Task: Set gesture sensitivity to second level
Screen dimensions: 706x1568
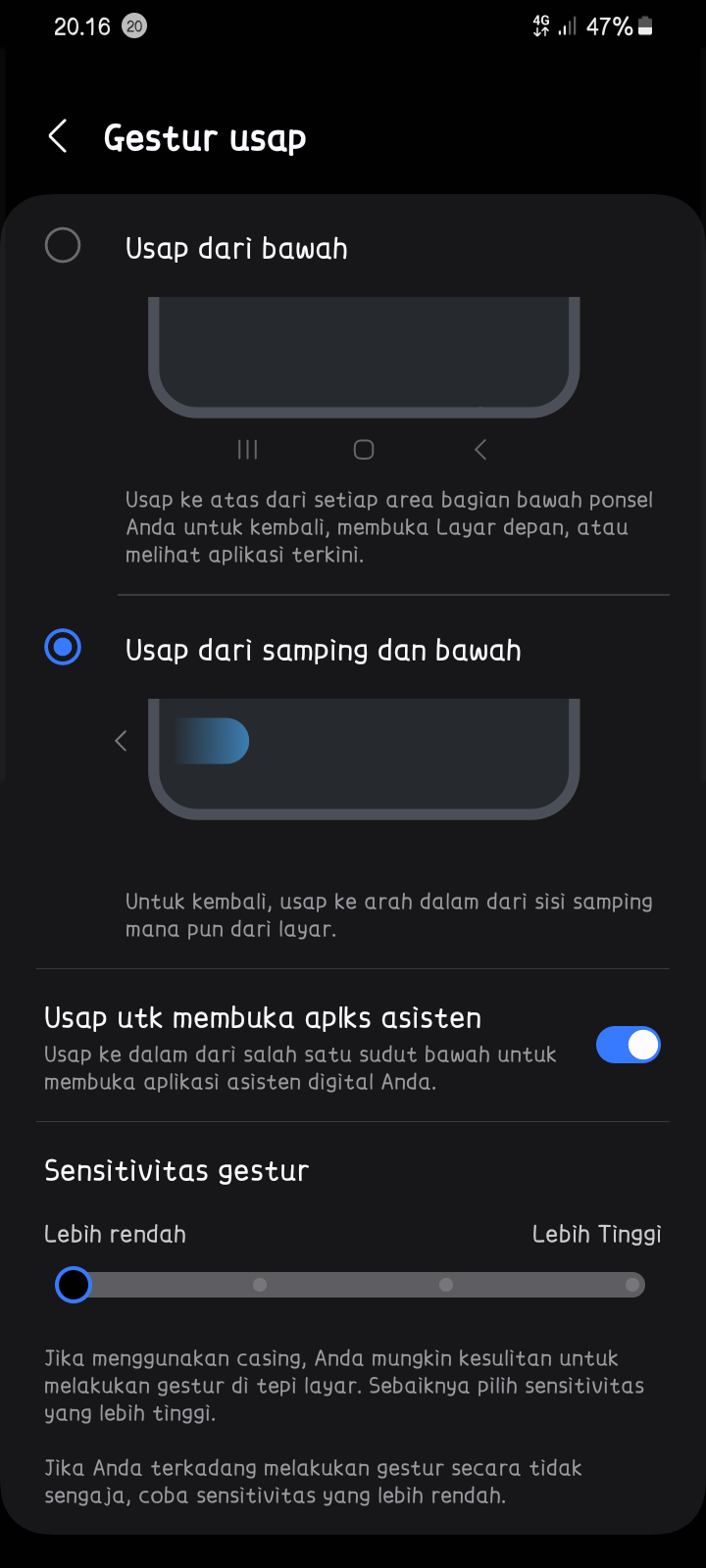Action: pyautogui.click(x=259, y=1285)
